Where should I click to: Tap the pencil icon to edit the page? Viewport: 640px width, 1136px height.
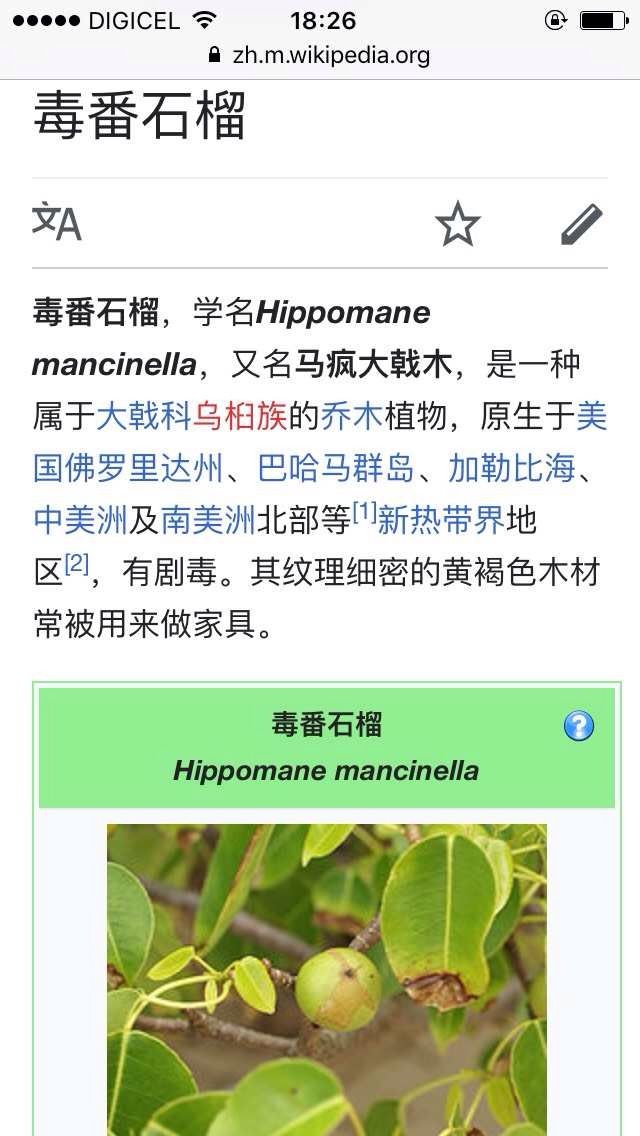coord(582,224)
